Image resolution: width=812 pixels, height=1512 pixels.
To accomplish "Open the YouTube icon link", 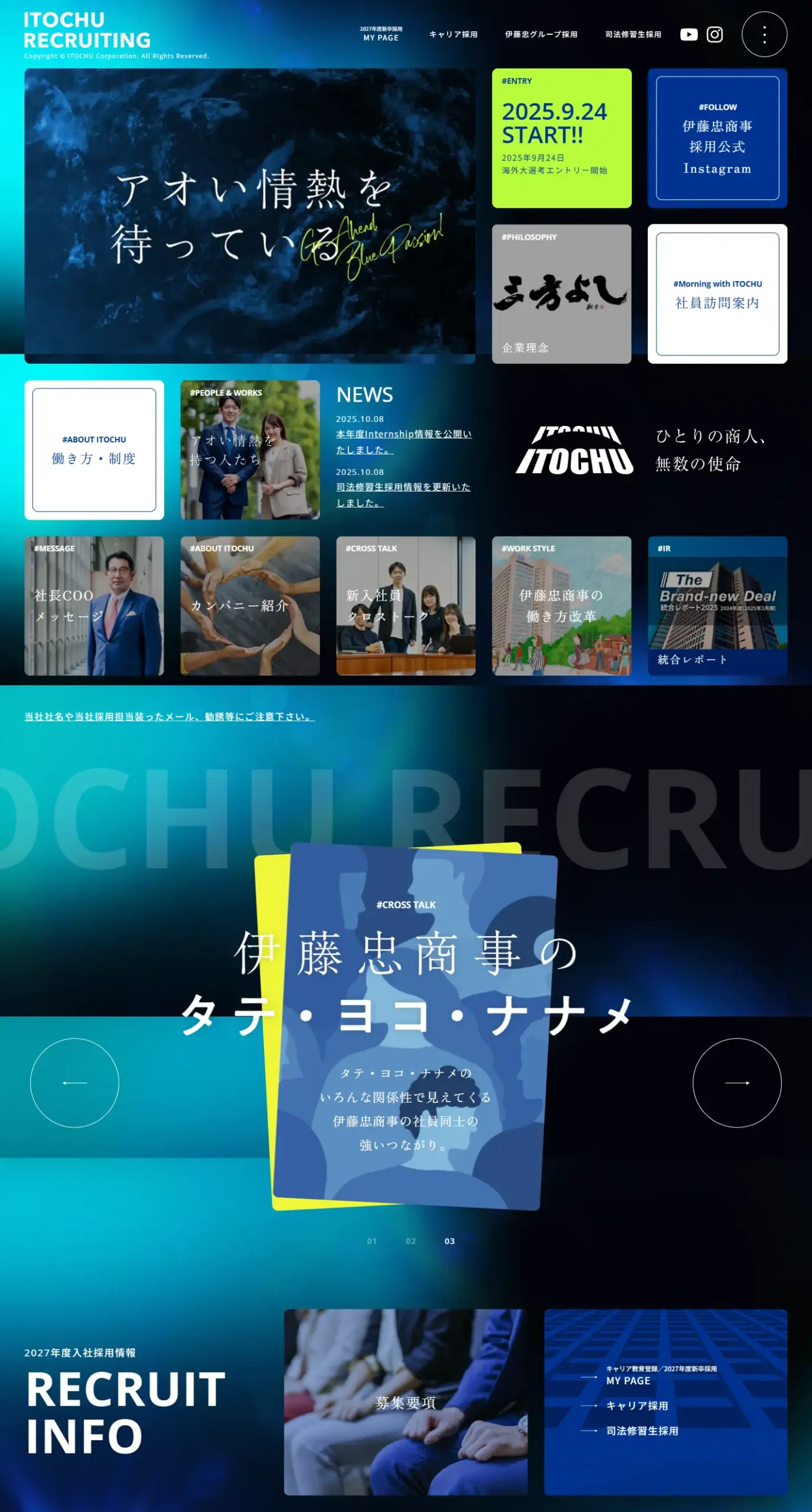I will (x=689, y=35).
